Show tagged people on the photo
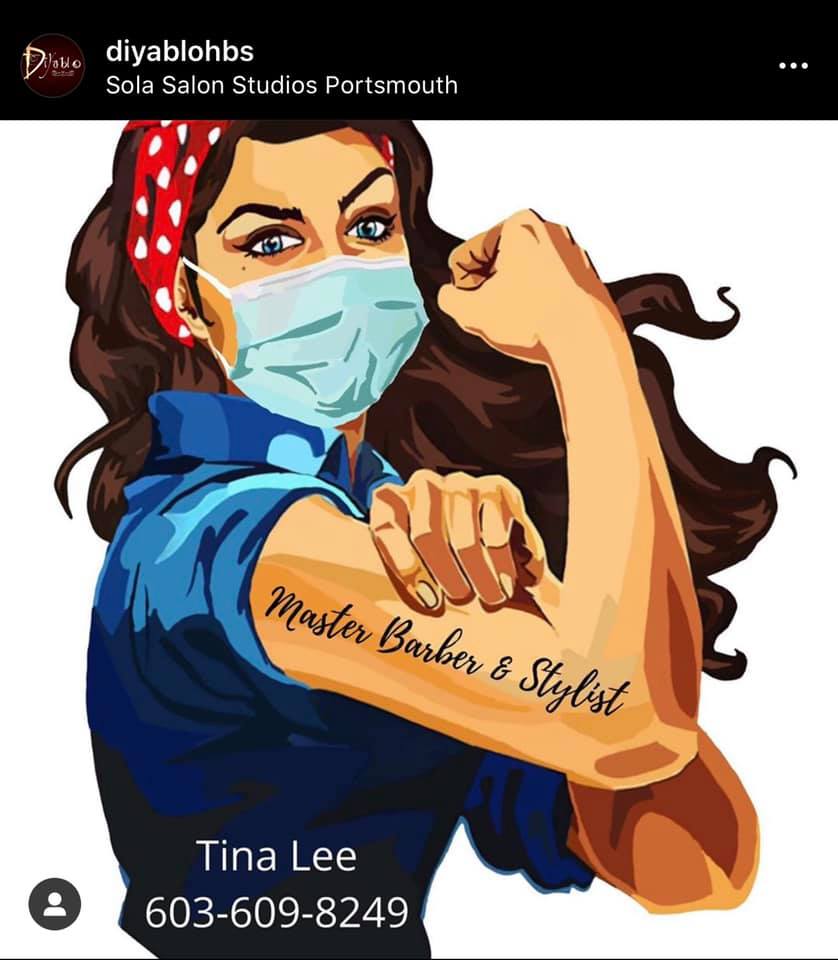The height and width of the screenshot is (960, 838). [54, 904]
